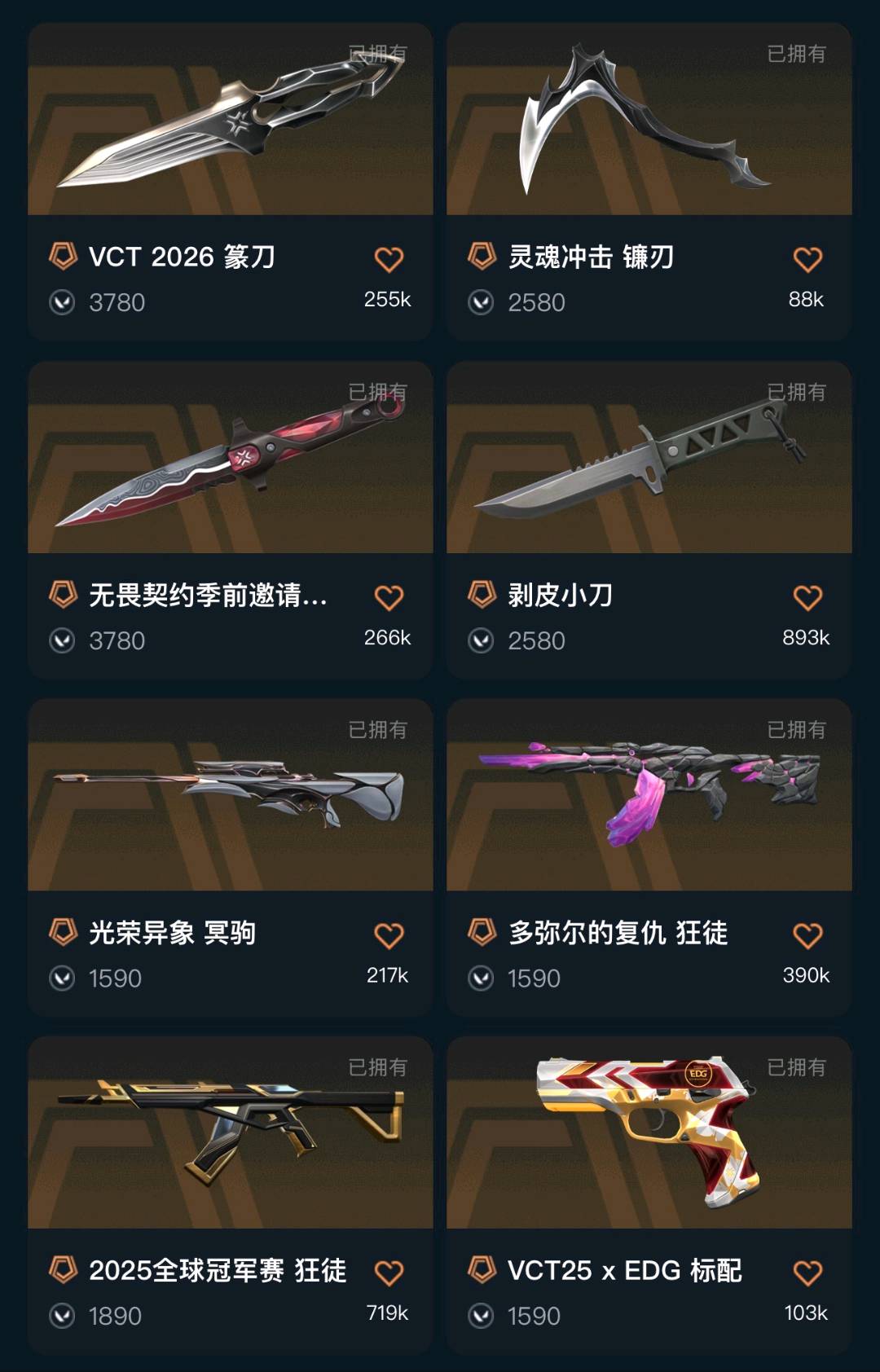Like the 2025全球冠军赛 狂徒 skin

click(389, 1273)
